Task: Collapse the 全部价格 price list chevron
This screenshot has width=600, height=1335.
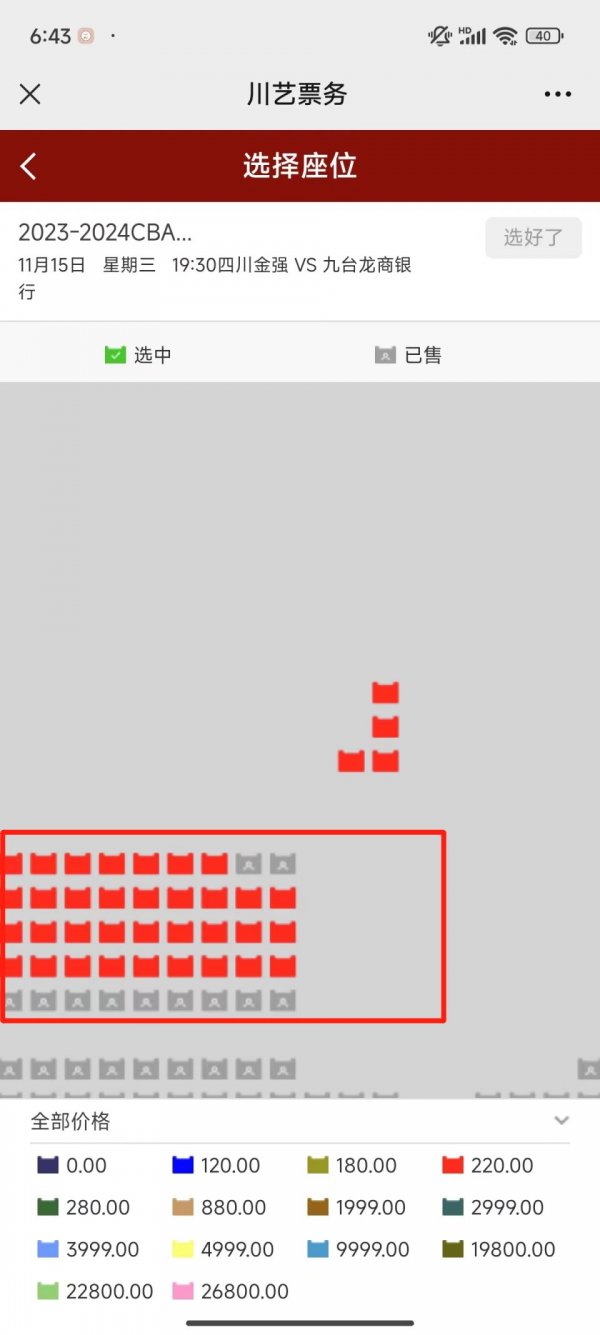Action: tap(562, 1121)
